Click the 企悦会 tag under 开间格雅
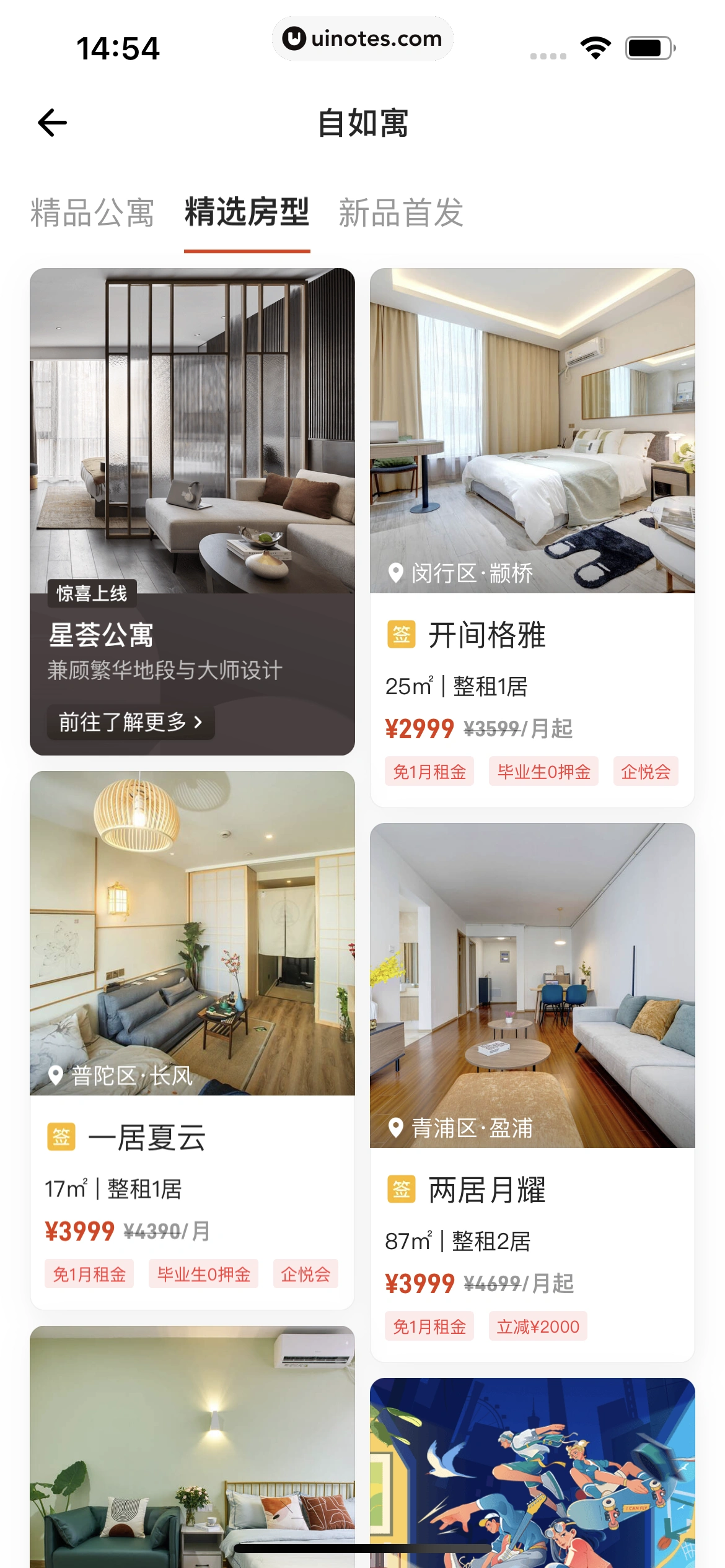 click(645, 772)
